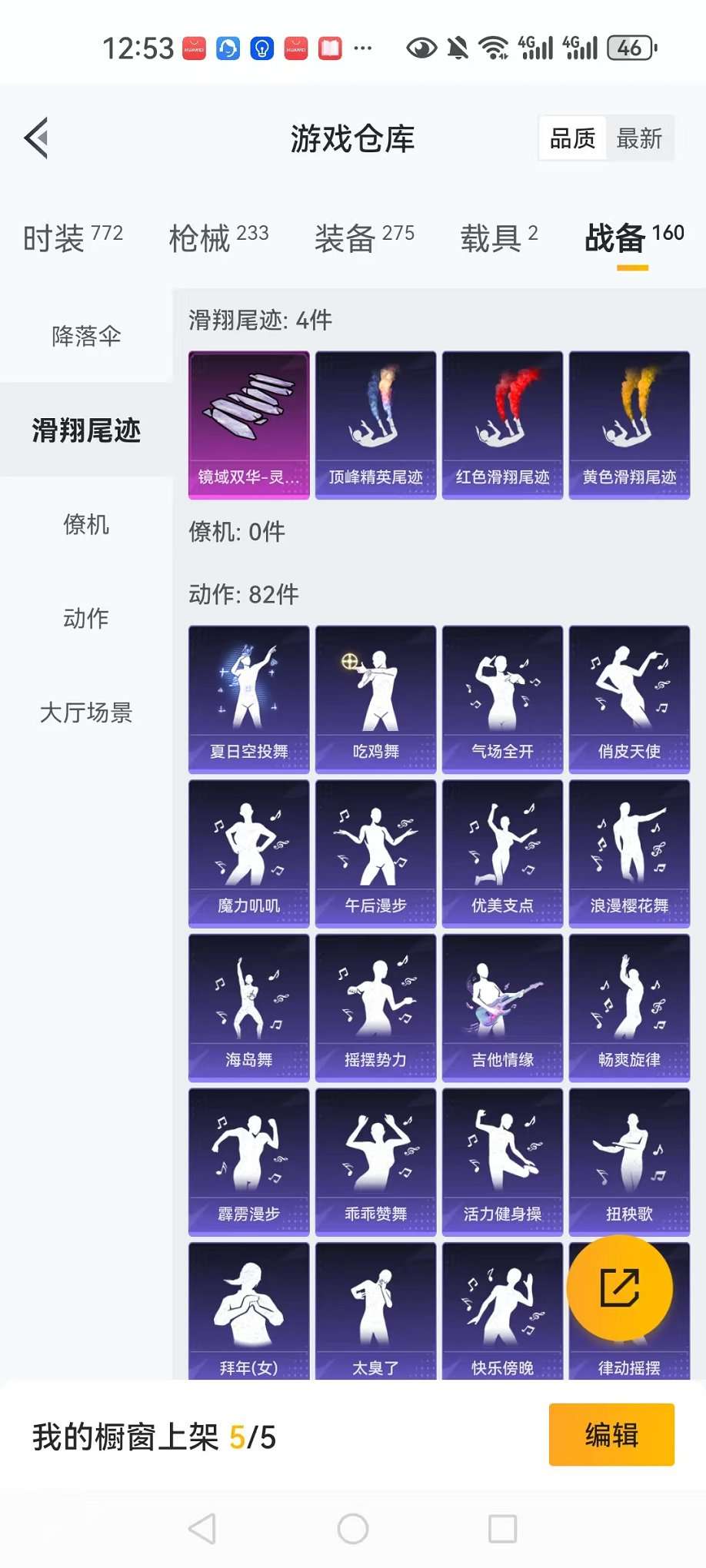Open the 镜域双华 glide trail item
The image size is (706, 1568).
pyautogui.click(x=248, y=425)
